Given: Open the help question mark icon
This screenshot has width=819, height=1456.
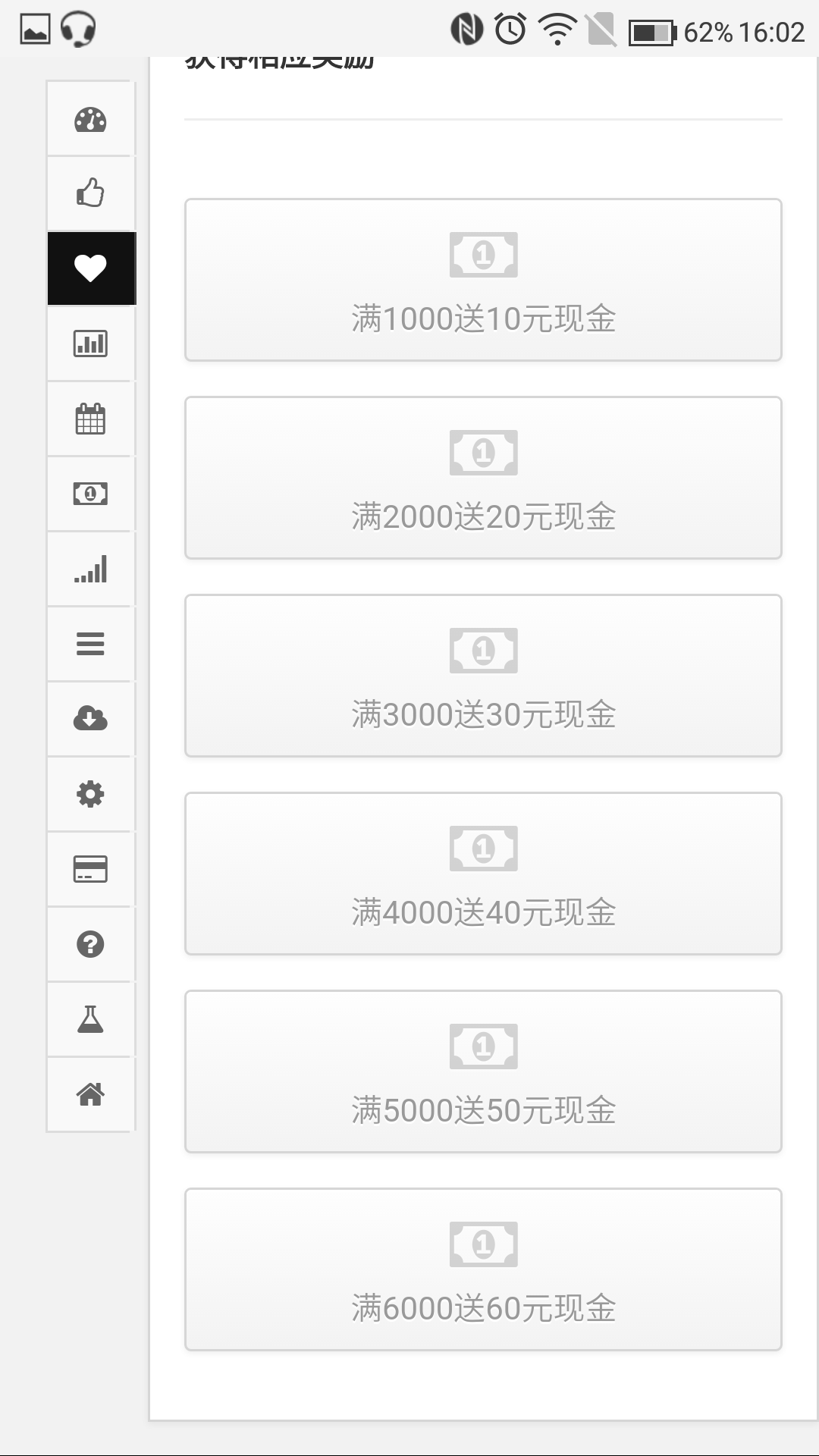Looking at the screenshot, I should (x=90, y=944).
